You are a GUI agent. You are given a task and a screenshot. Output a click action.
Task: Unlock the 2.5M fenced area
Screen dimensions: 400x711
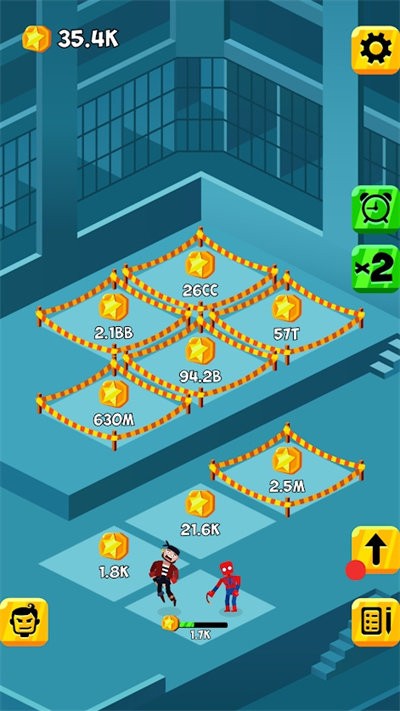(287, 470)
